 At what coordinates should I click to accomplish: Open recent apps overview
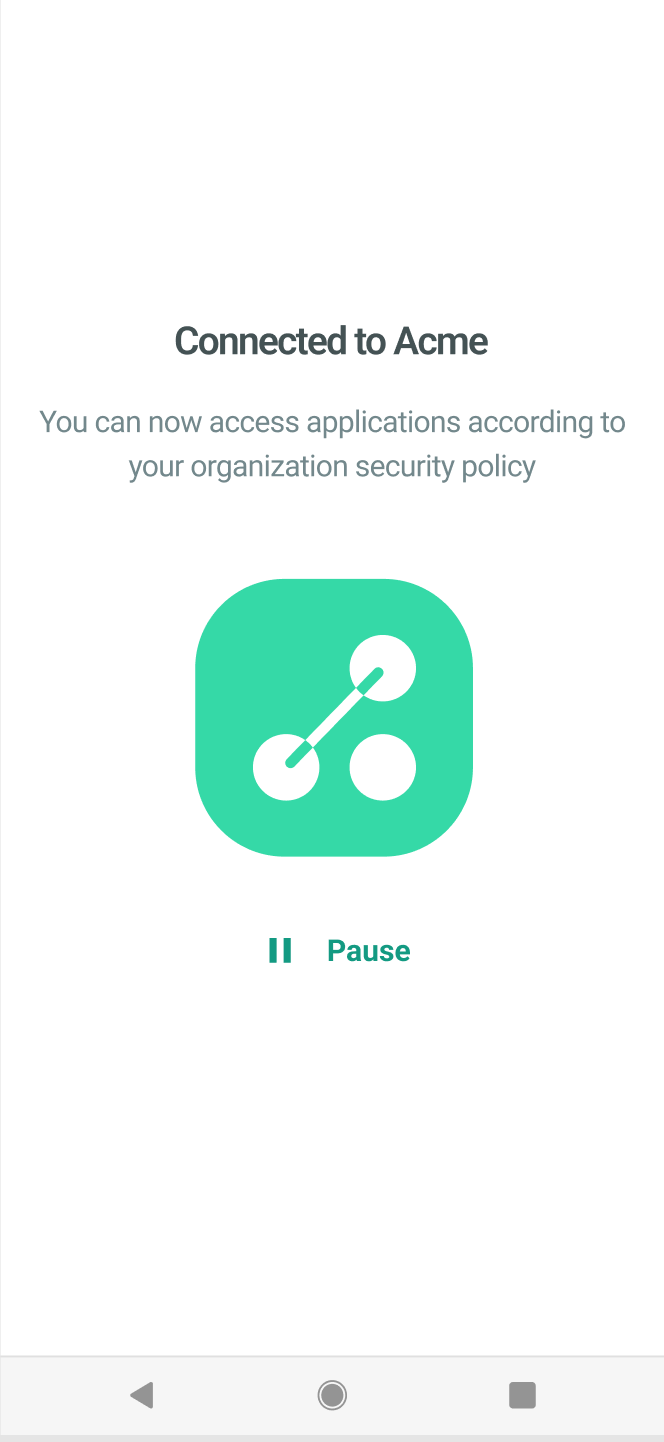click(522, 1394)
